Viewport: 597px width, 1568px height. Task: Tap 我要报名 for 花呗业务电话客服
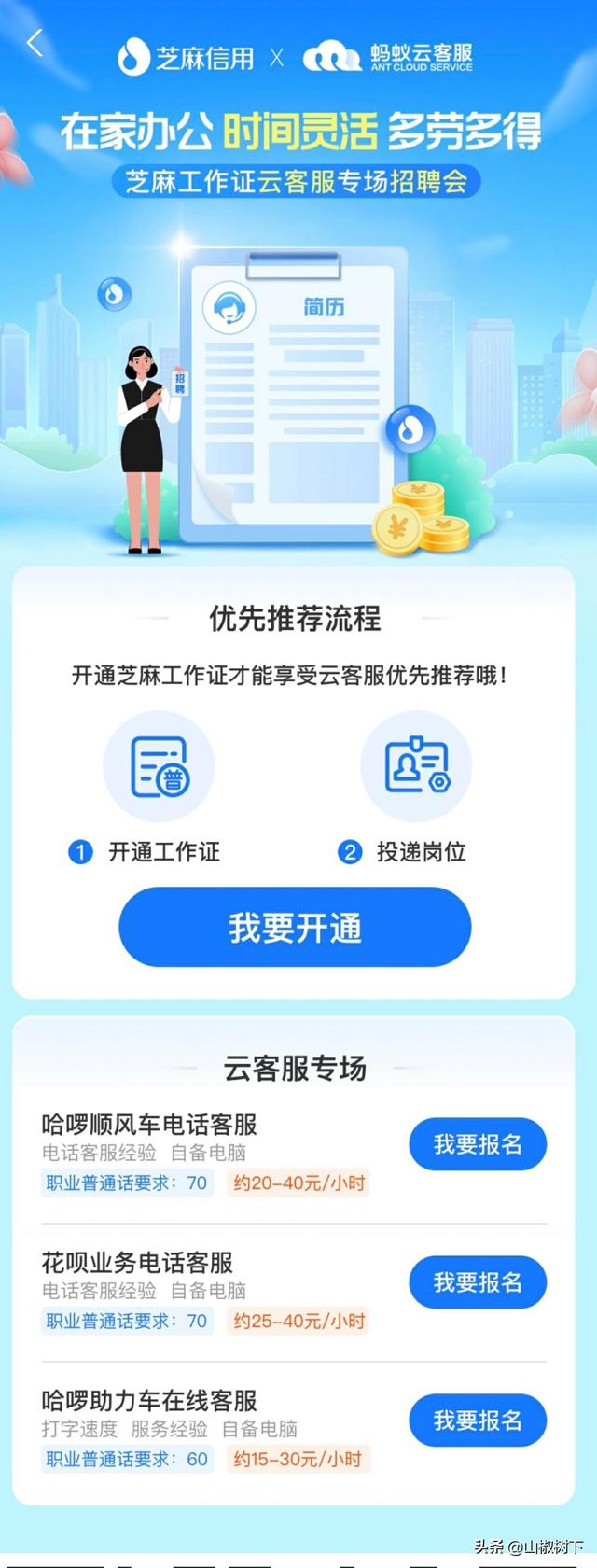click(477, 1282)
